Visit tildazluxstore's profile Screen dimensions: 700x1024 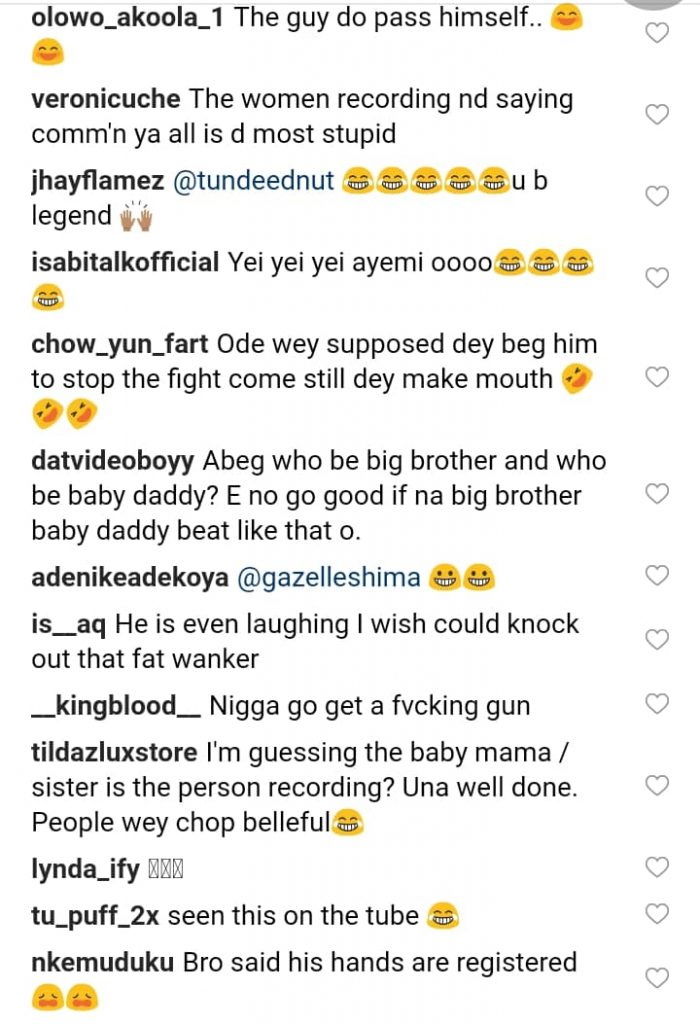point(114,753)
